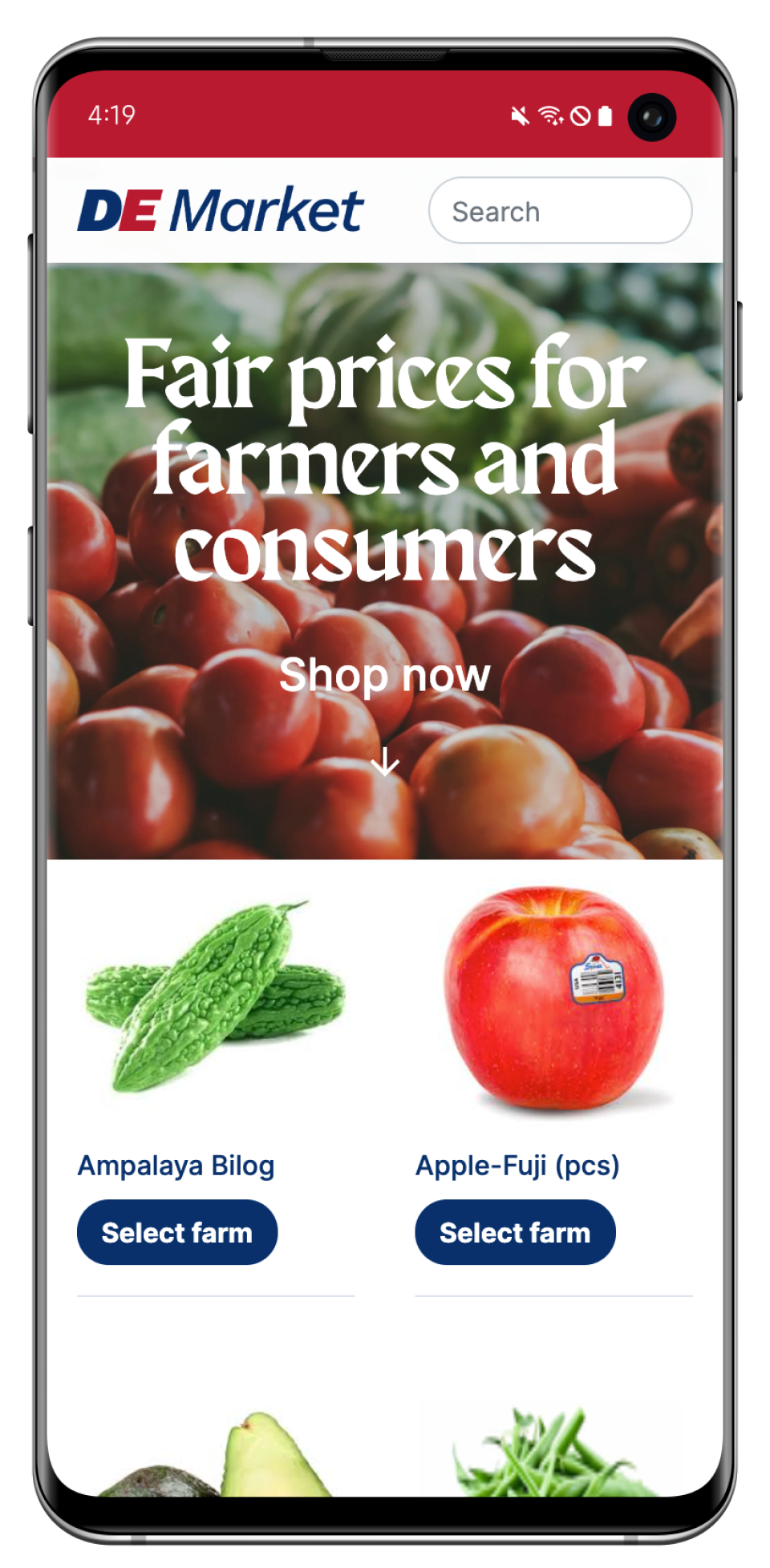Open the Ampalaya Bilog title link
The image size is (770, 1568).
click(176, 1166)
